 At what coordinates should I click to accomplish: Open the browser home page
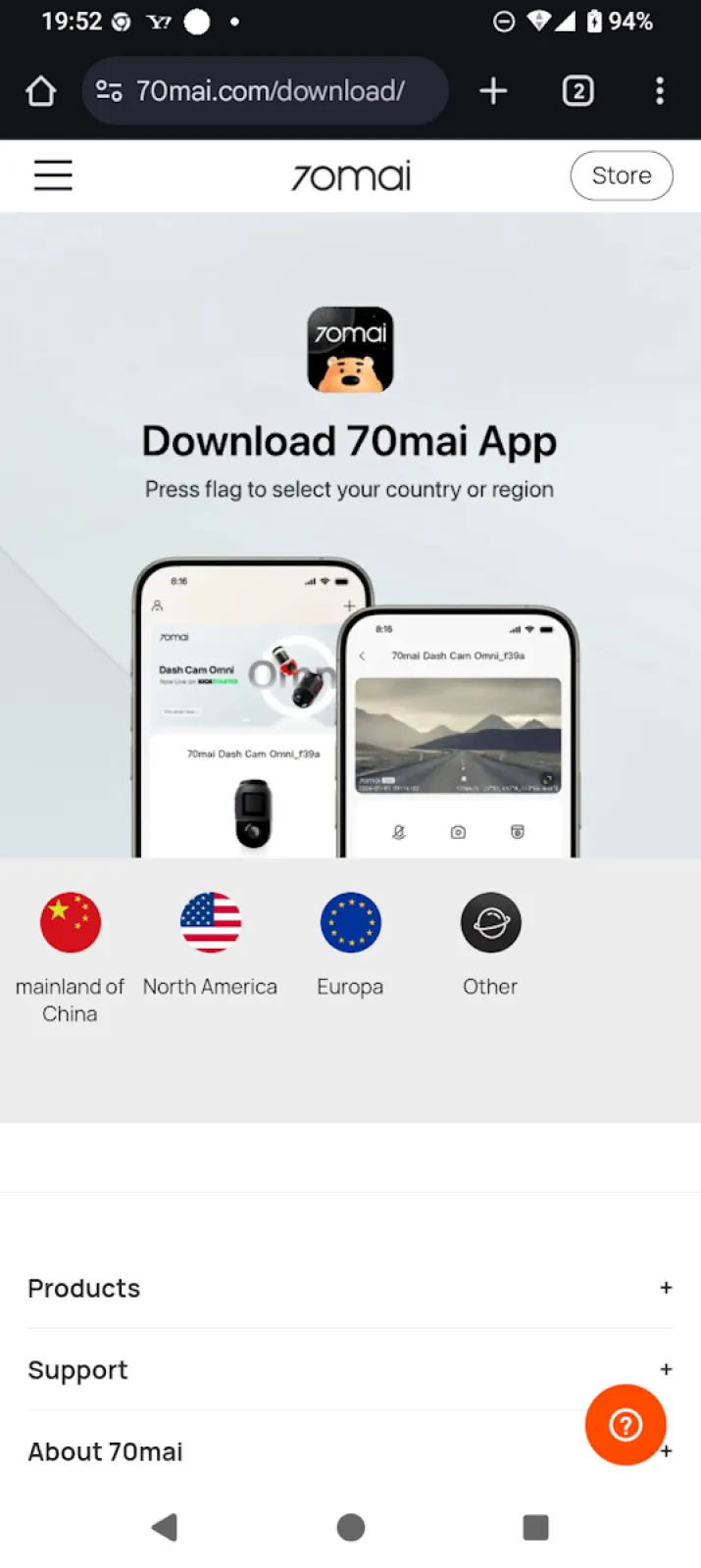pos(40,91)
